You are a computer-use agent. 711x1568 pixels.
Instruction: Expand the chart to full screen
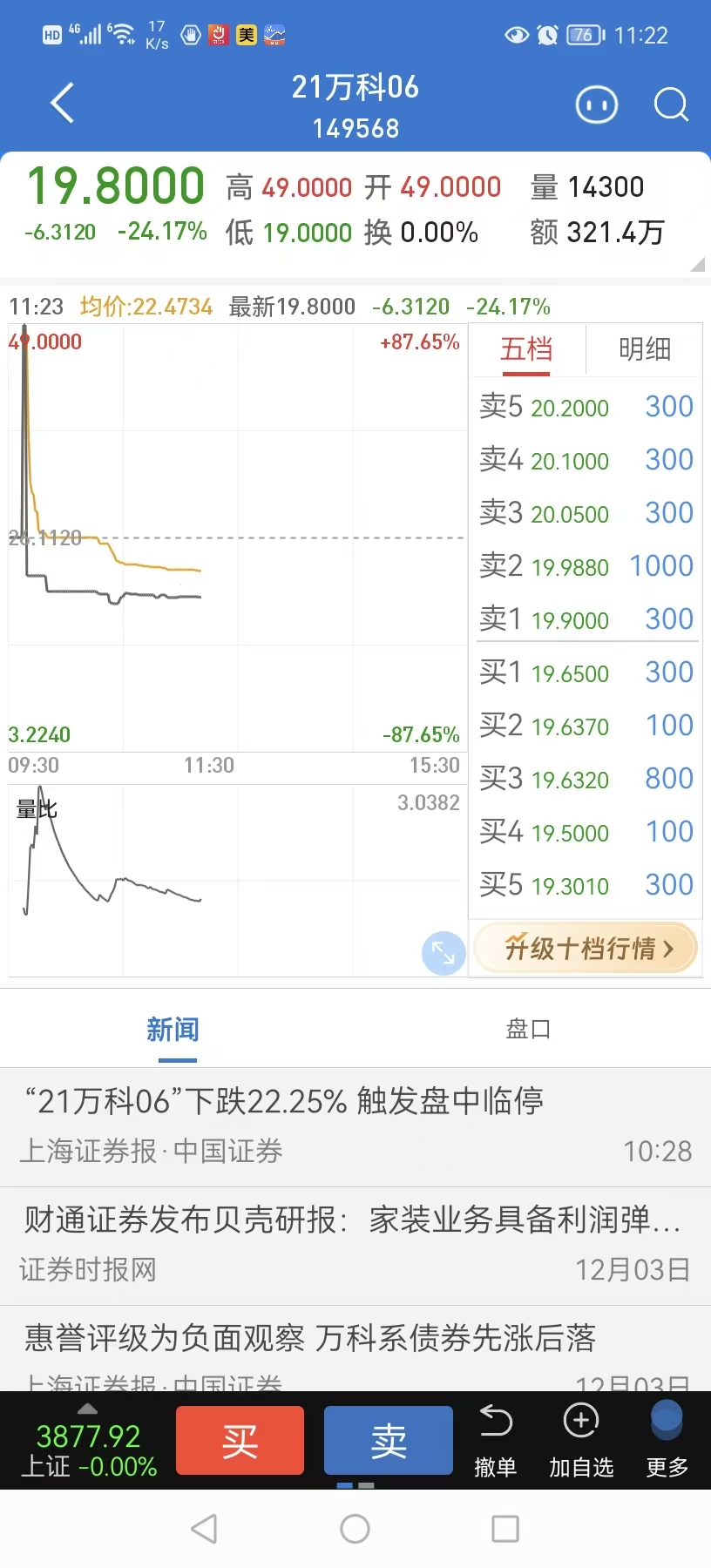[444, 954]
